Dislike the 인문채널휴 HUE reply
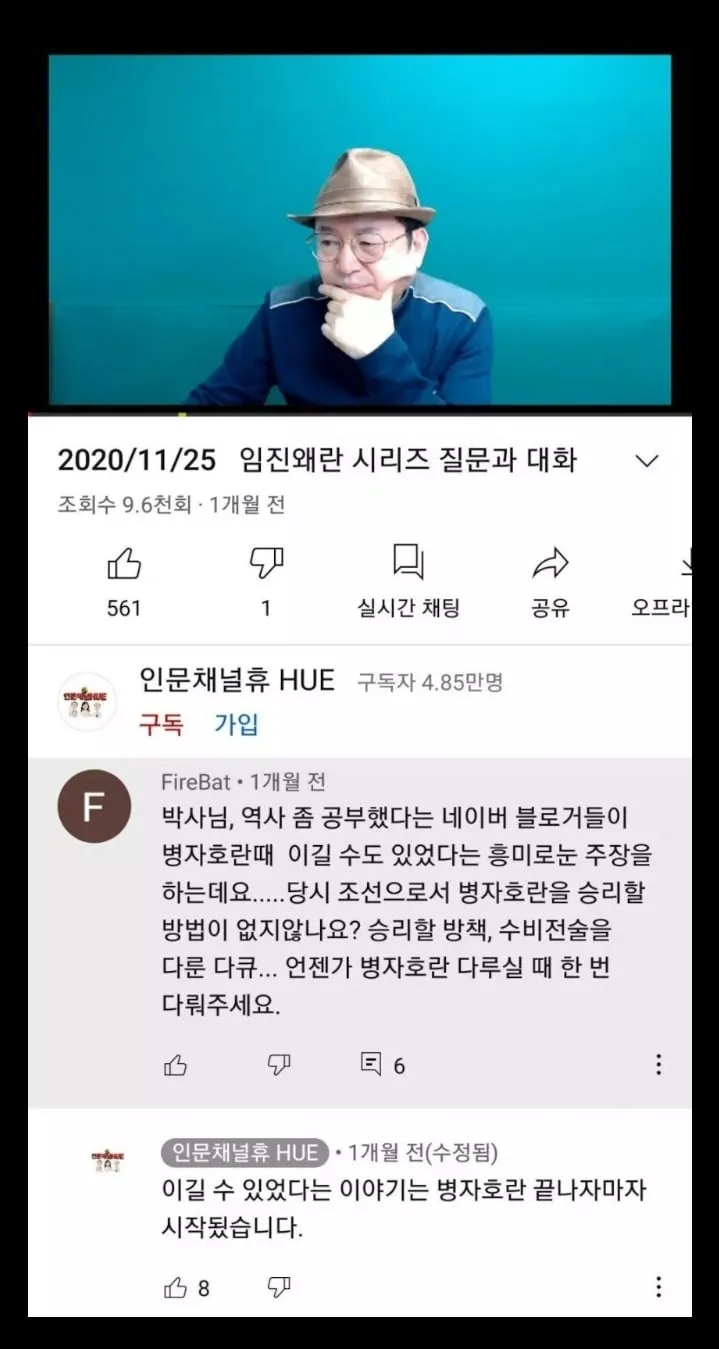719x1349 pixels. pyautogui.click(x=280, y=1288)
